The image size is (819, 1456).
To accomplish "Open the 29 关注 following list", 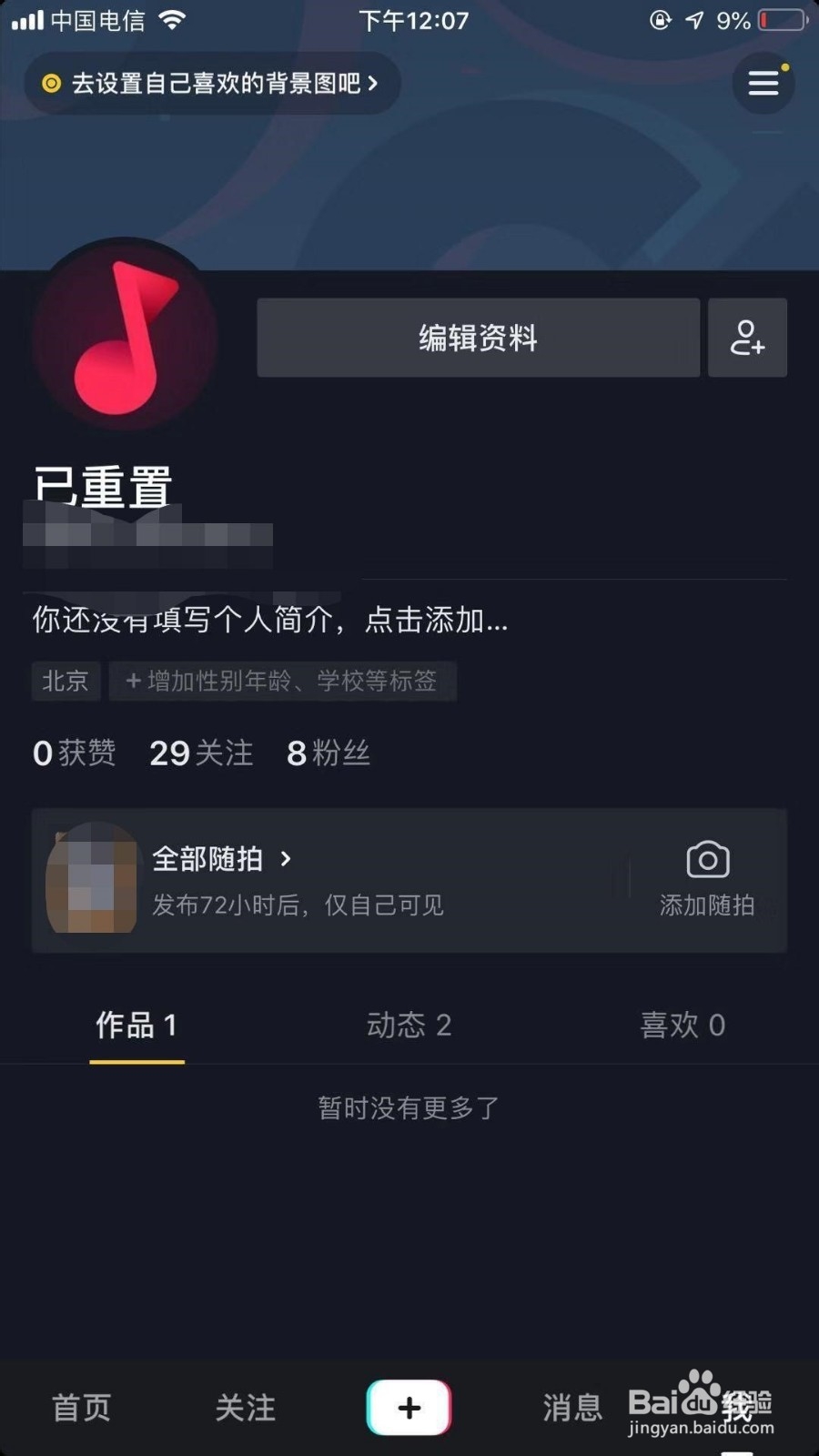I will (200, 753).
